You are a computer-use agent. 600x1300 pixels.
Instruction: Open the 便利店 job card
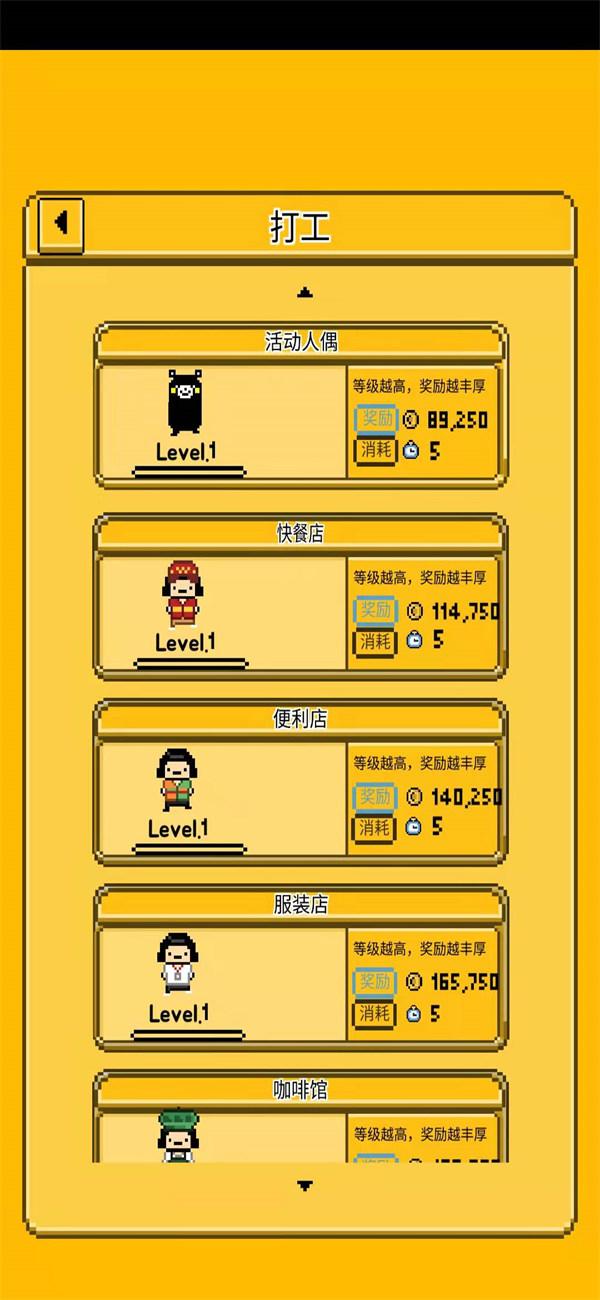[x=300, y=782]
